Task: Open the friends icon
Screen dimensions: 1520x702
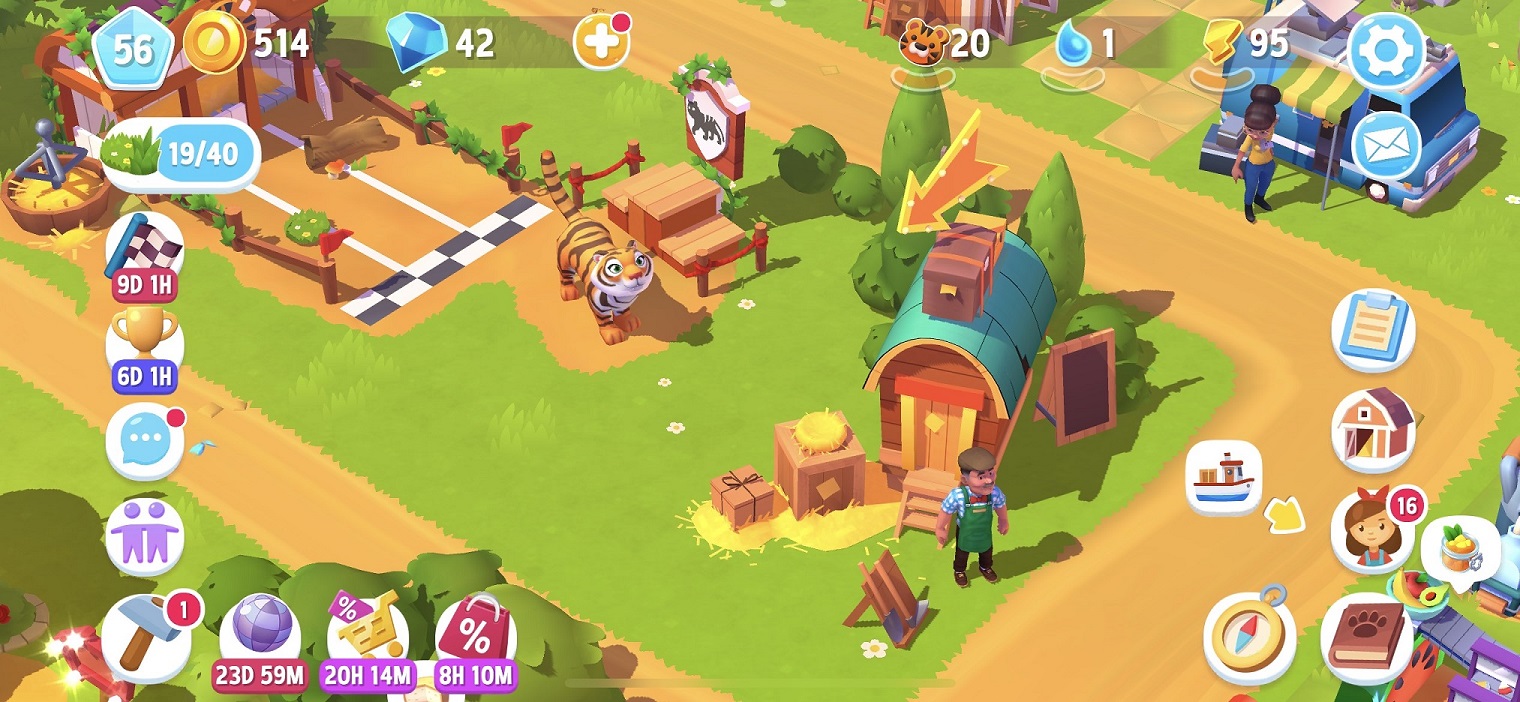Action: pyautogui.click(x=145, y=535)
